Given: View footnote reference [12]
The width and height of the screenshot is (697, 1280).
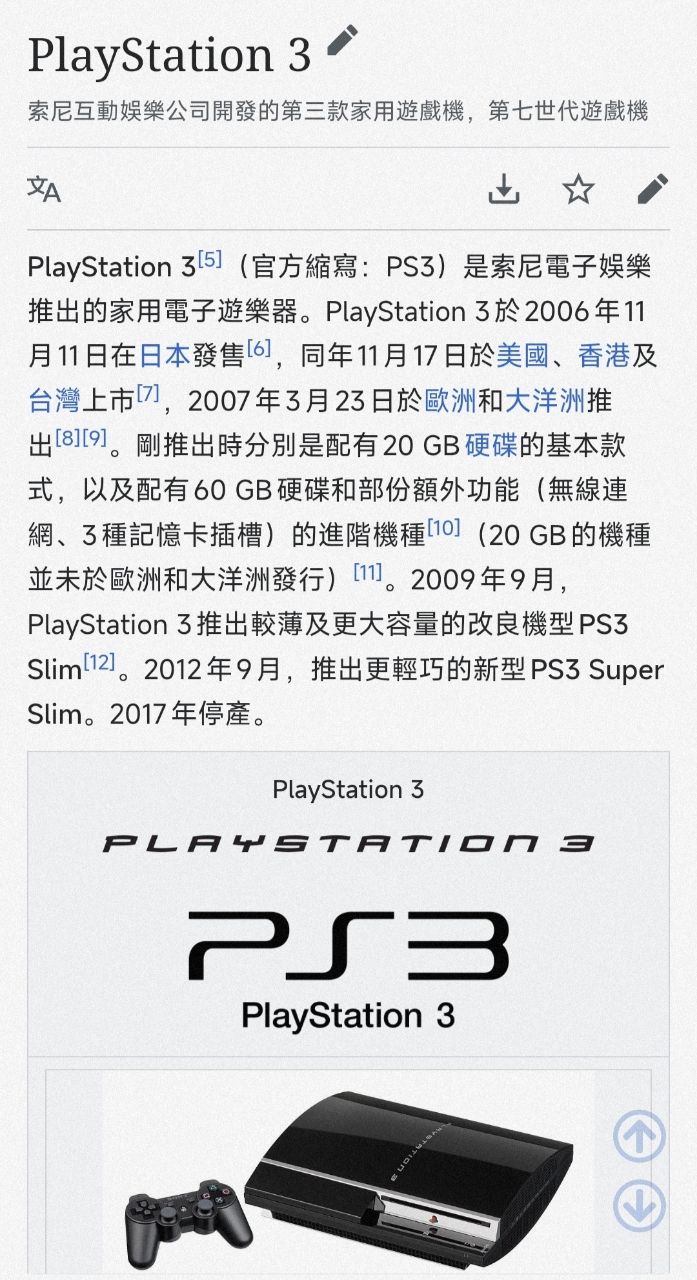Looking at the screenshot, I should (99, 662).
